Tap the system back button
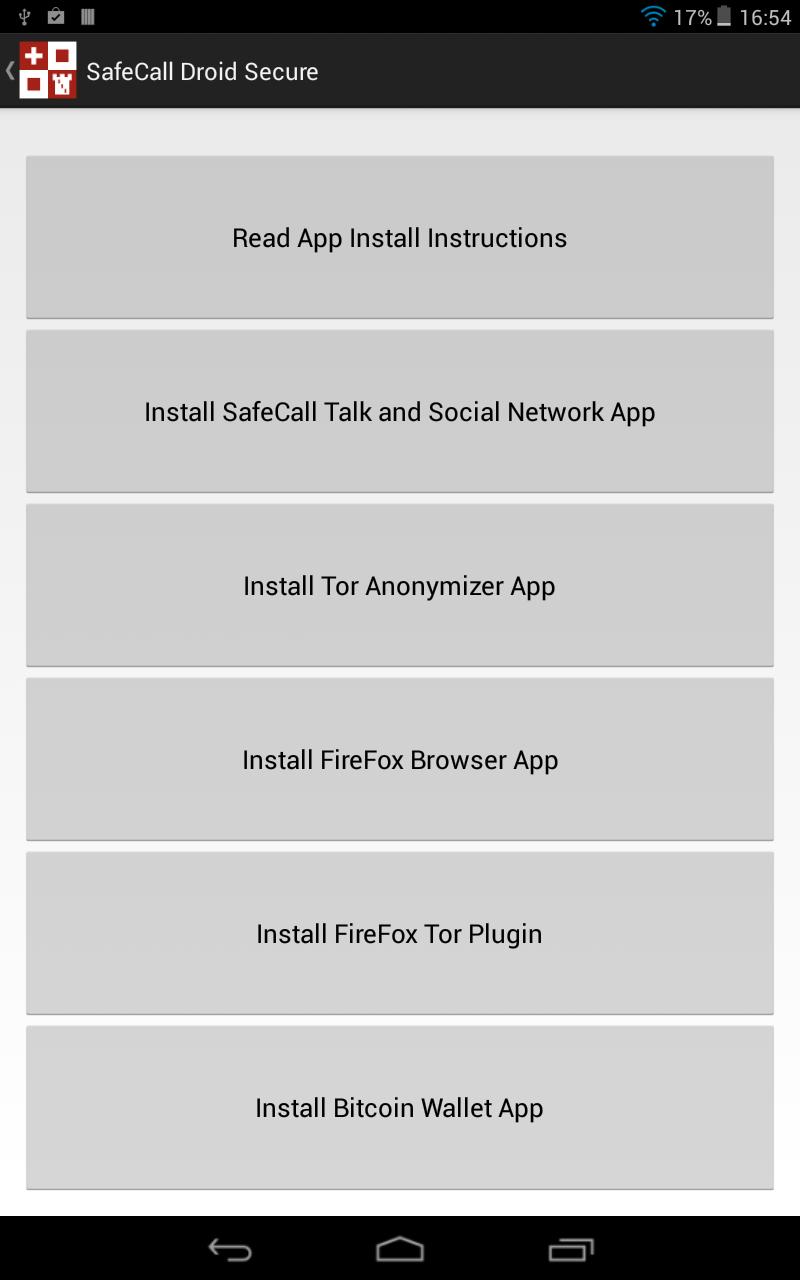Viewport: 800px width, 1280px height. tap(229, 1249)
